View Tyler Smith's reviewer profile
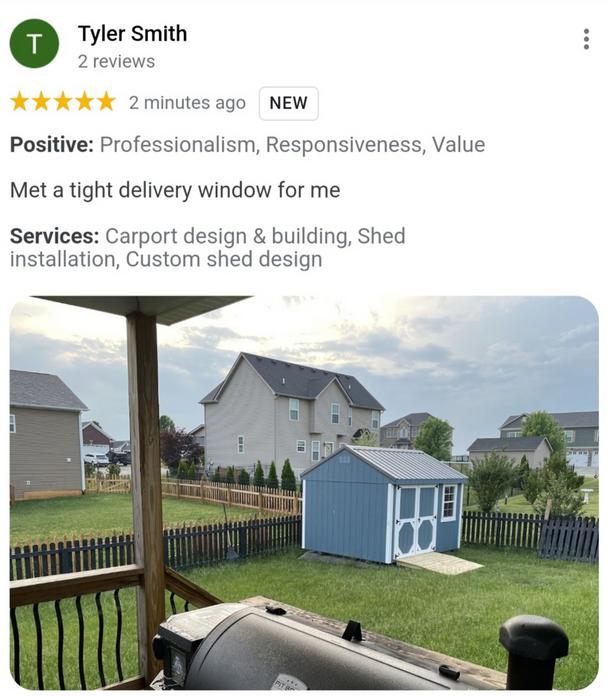The width and height of the screenshot is (607, 696). tap(132, 34)
